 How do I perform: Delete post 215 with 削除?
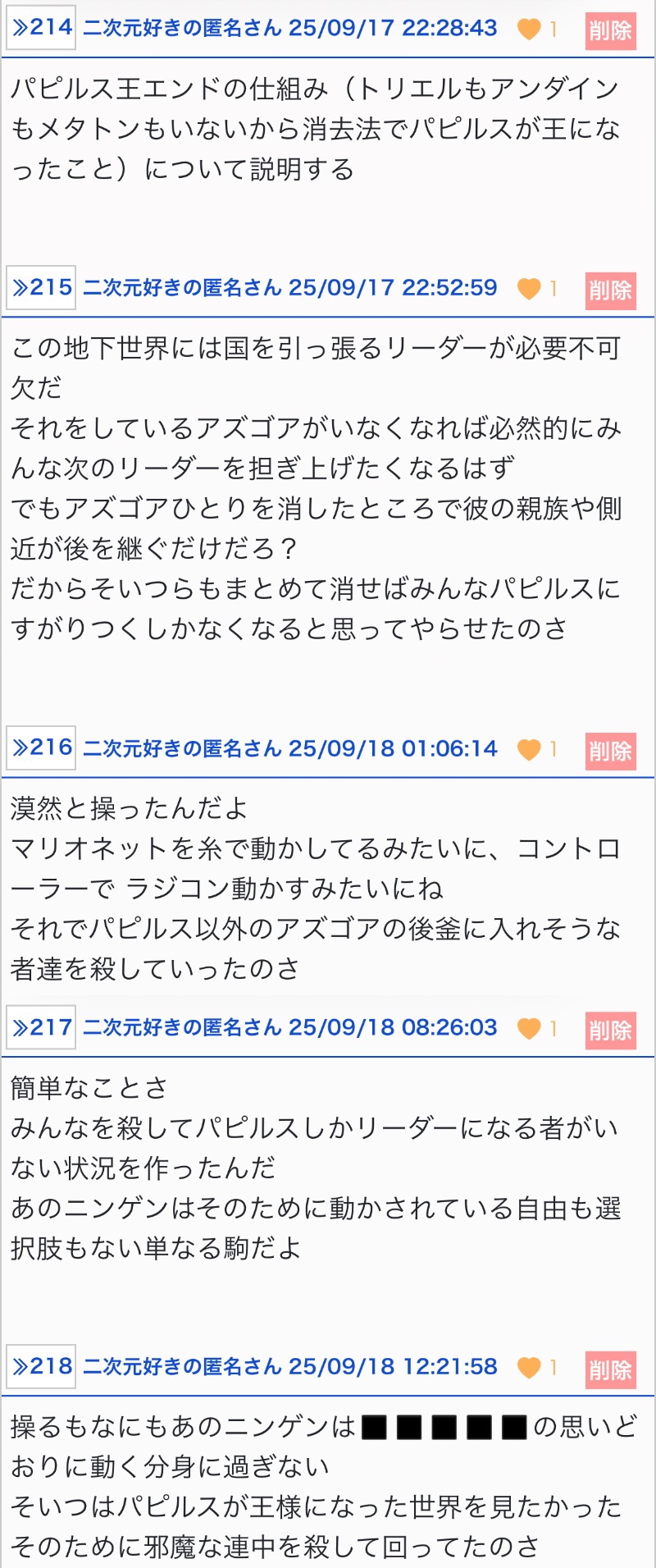point(610,290)
